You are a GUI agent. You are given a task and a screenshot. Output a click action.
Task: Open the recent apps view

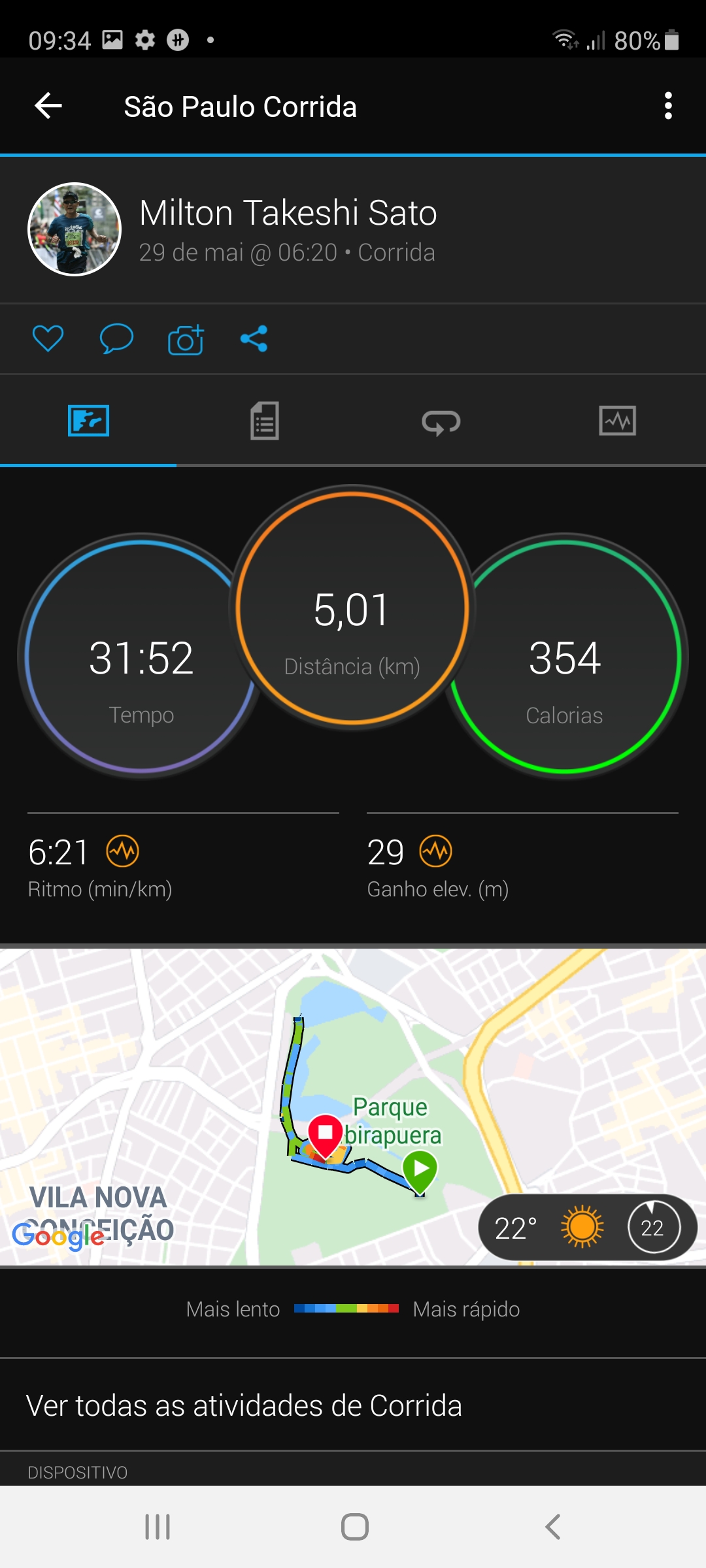(158, 1527)
